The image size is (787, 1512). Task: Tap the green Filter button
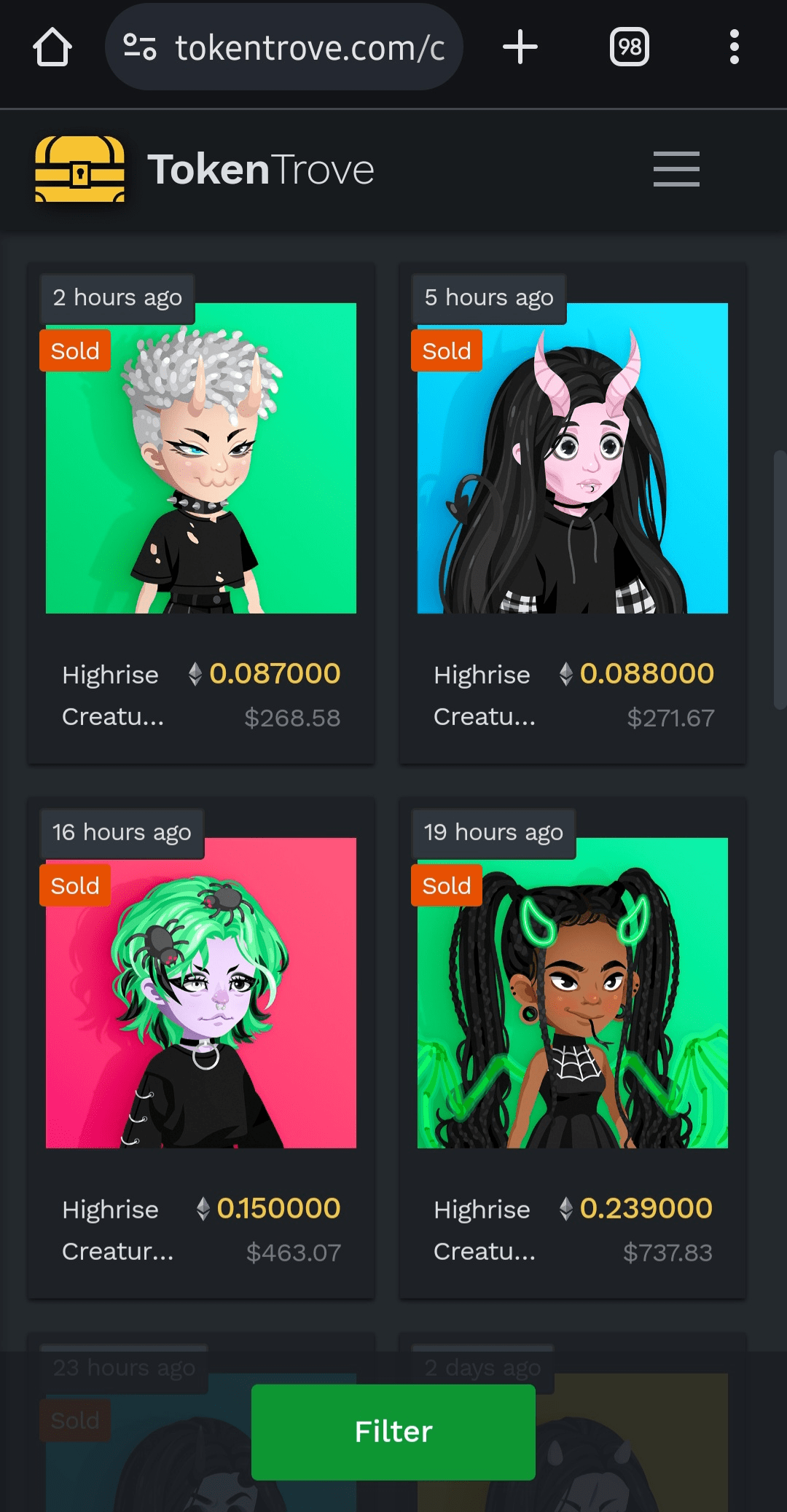393,1432
